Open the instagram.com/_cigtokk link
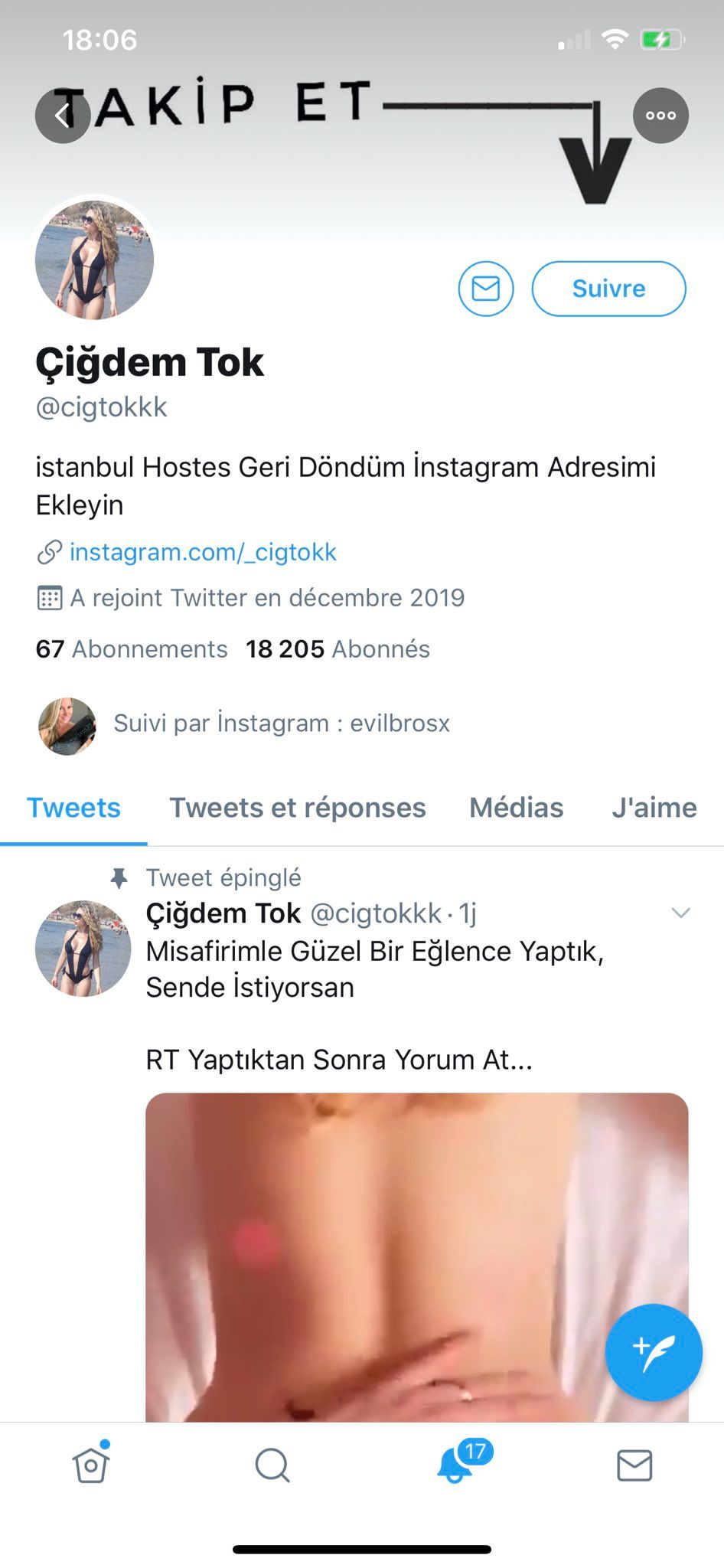 [x=203, y=552]
